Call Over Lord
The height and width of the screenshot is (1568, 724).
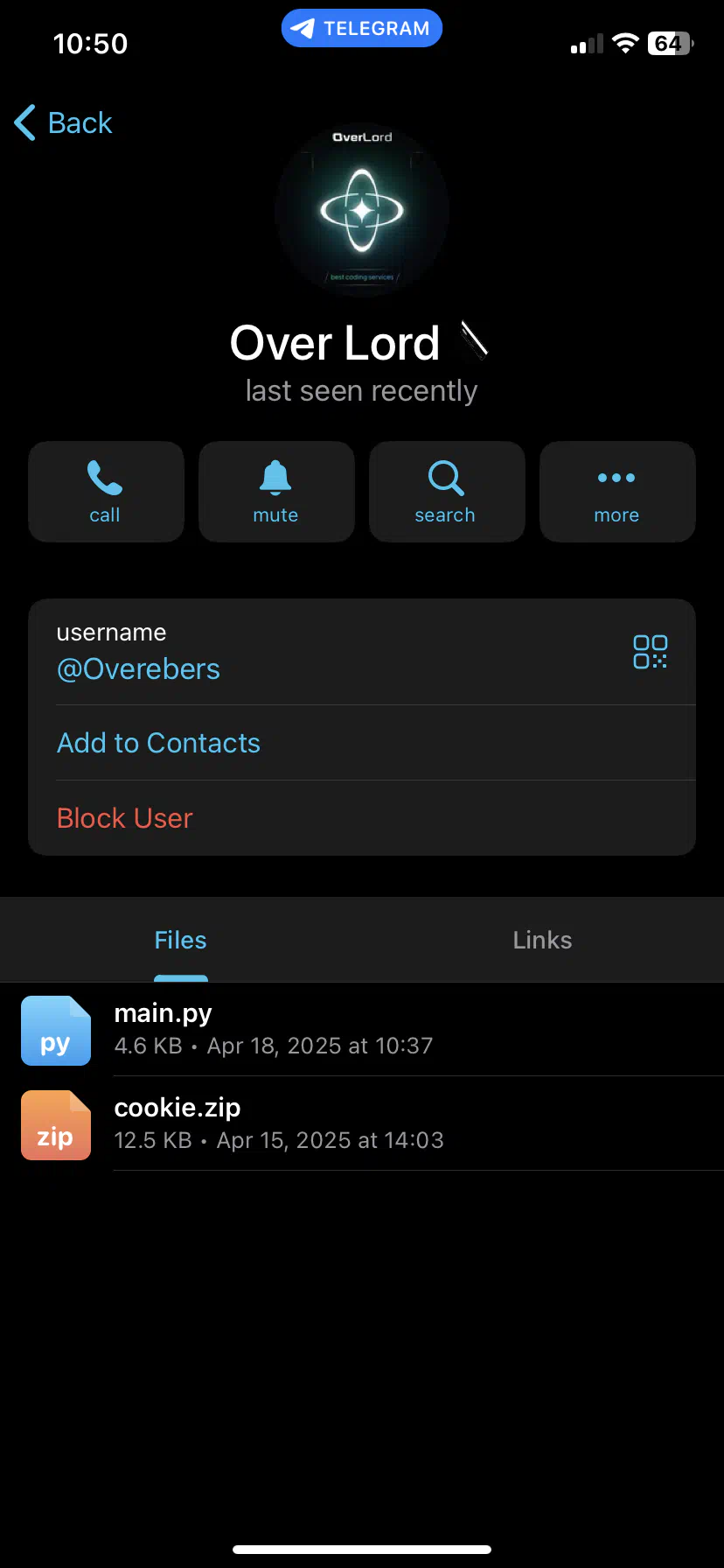[106, 492]
